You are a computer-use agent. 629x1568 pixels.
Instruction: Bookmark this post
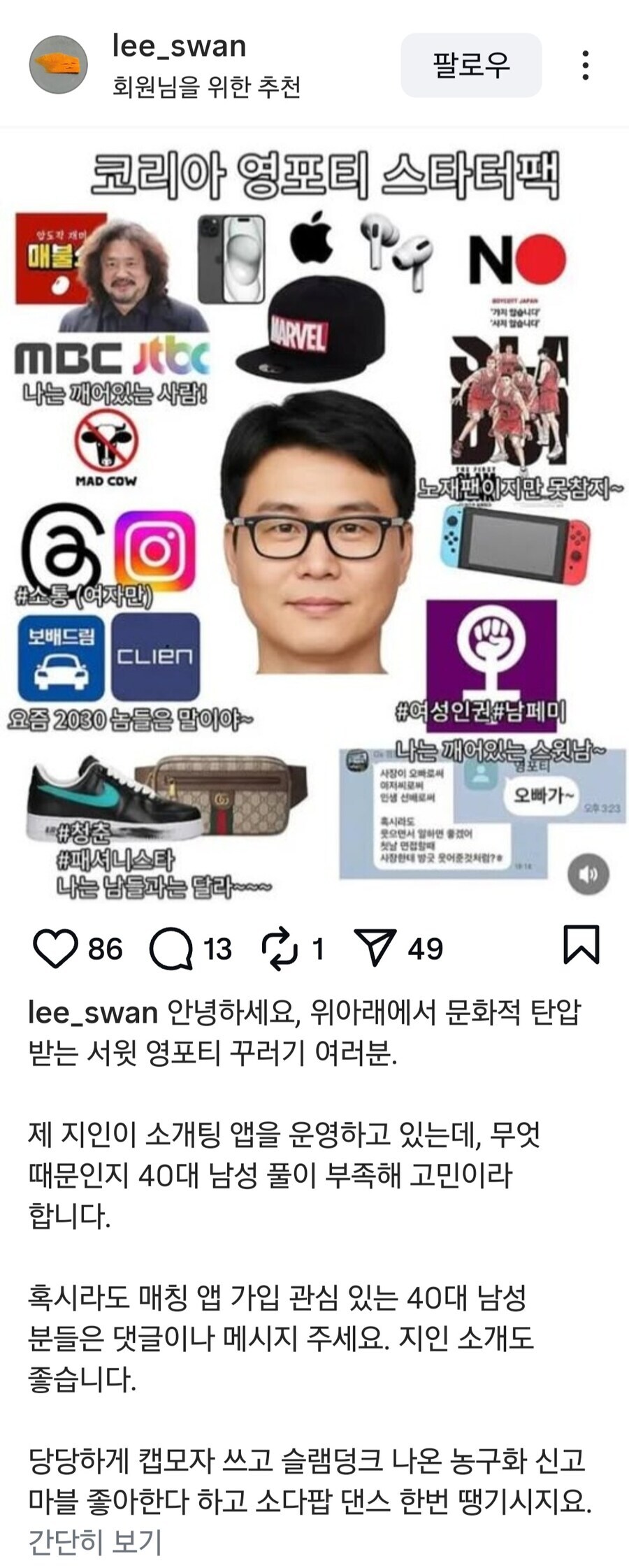coord(581,944)
